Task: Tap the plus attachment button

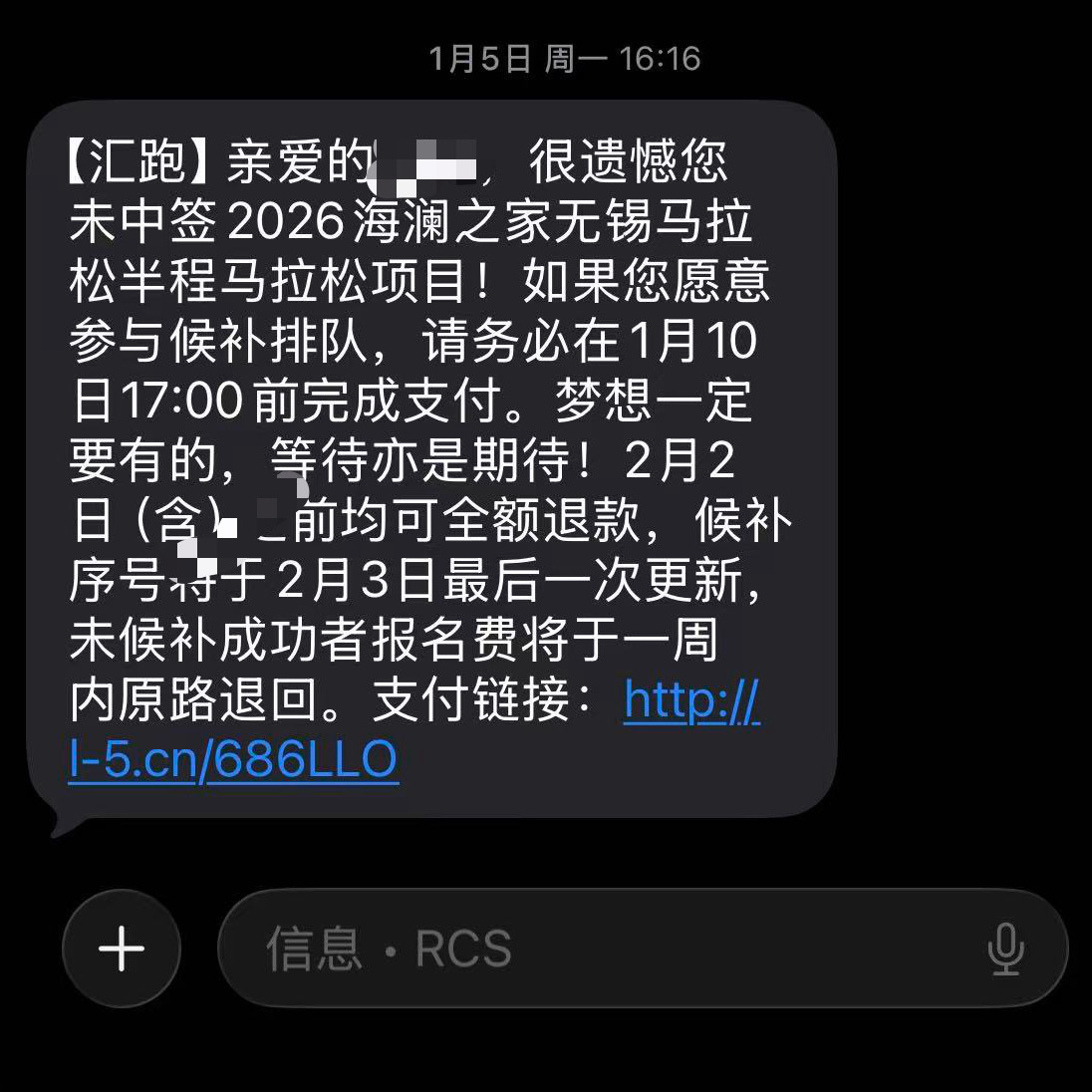Action: [x=122, y=948]
